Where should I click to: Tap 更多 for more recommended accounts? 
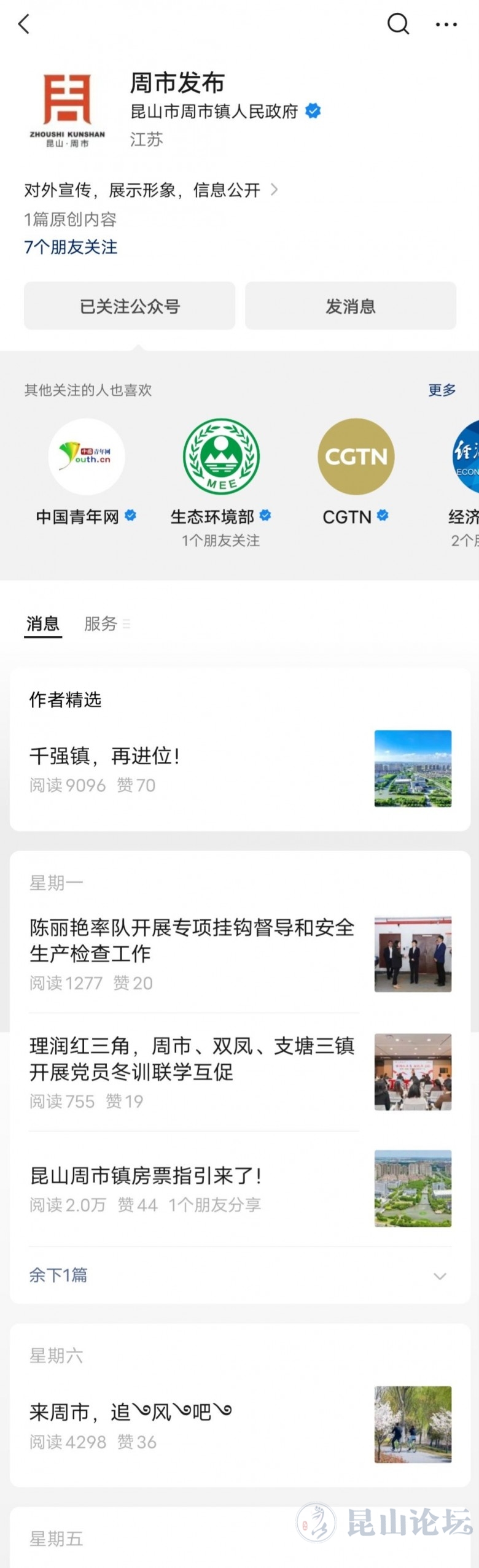442,390
